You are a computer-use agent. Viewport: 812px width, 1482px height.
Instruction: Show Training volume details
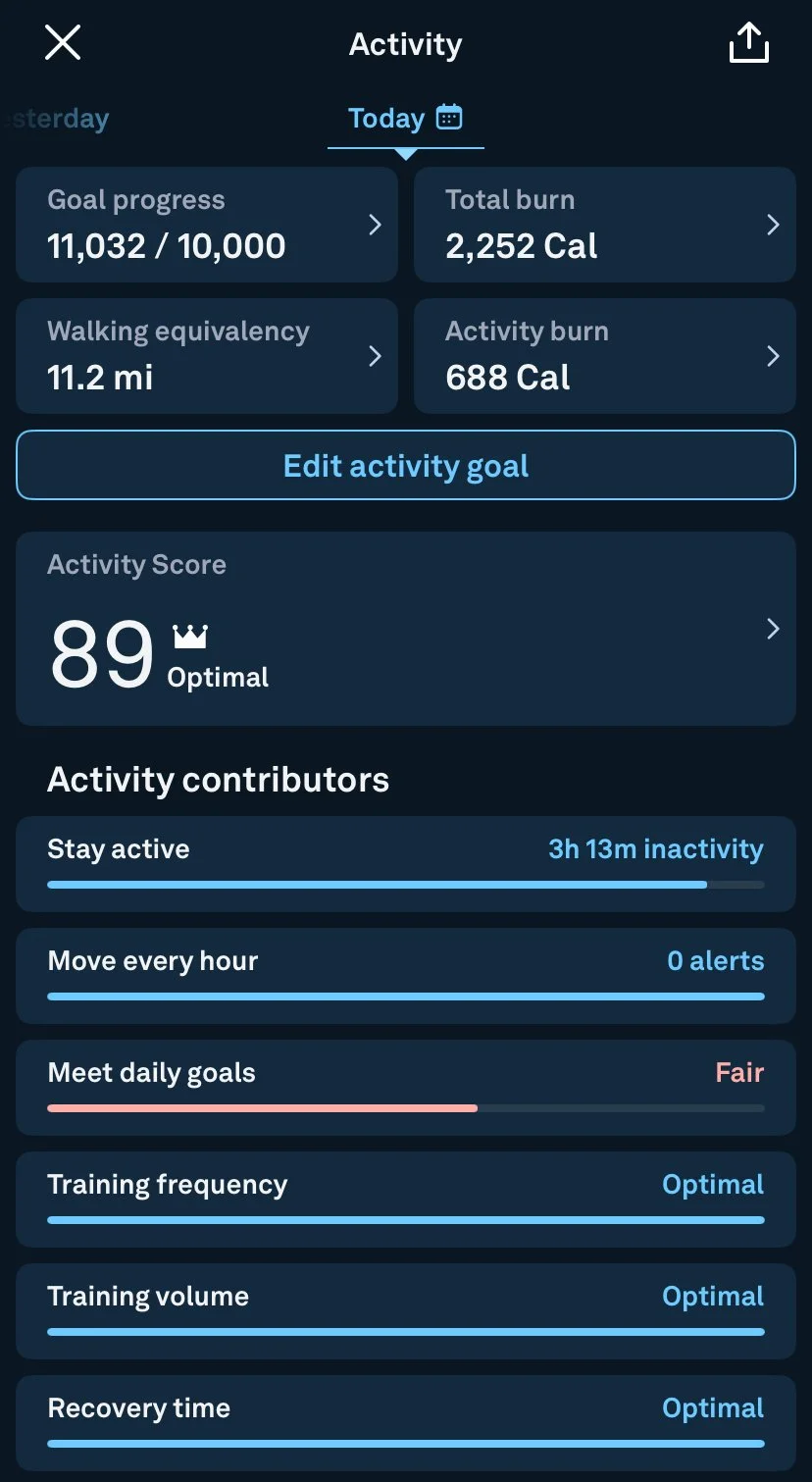click(406, 1310)
